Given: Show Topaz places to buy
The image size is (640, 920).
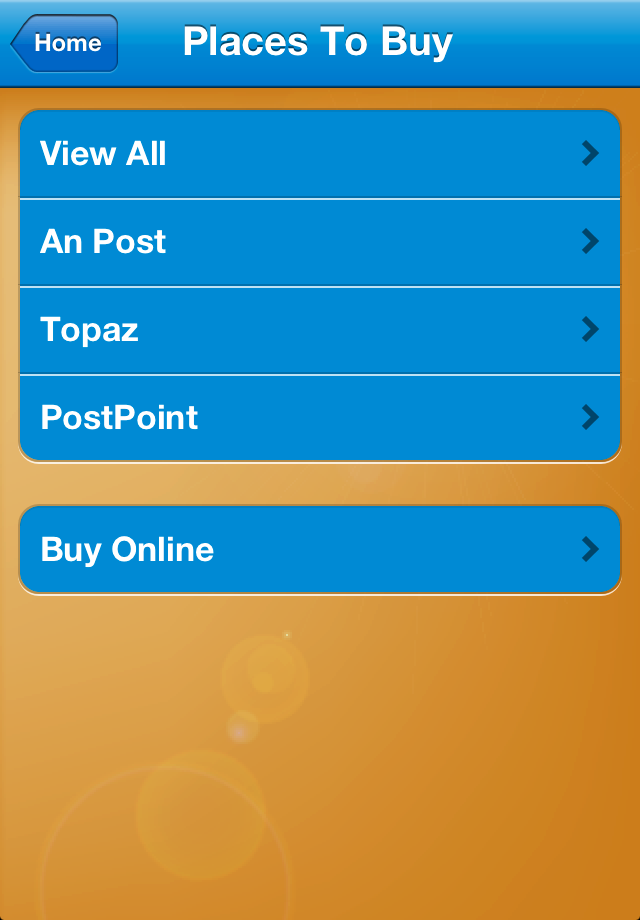Looking at the screenshot, I should coord(320,330).
